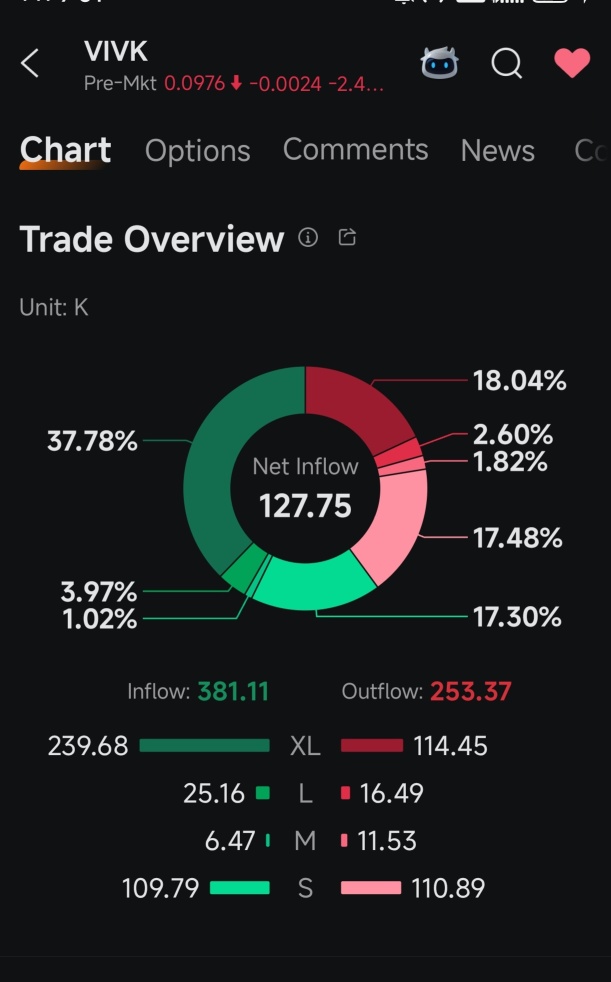Select the Chart tab

[65, 150]
